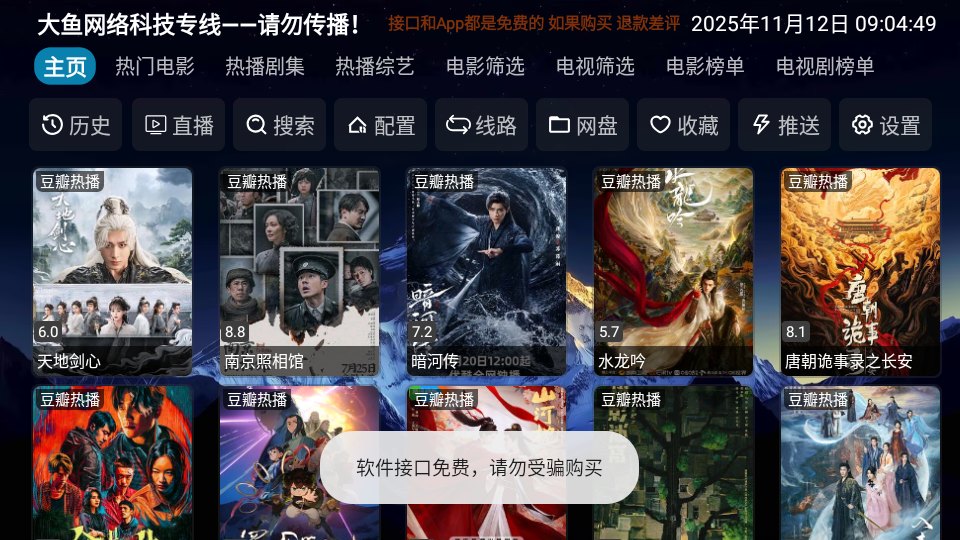Open the 热播剧集 tab

[x=265, y=67]
